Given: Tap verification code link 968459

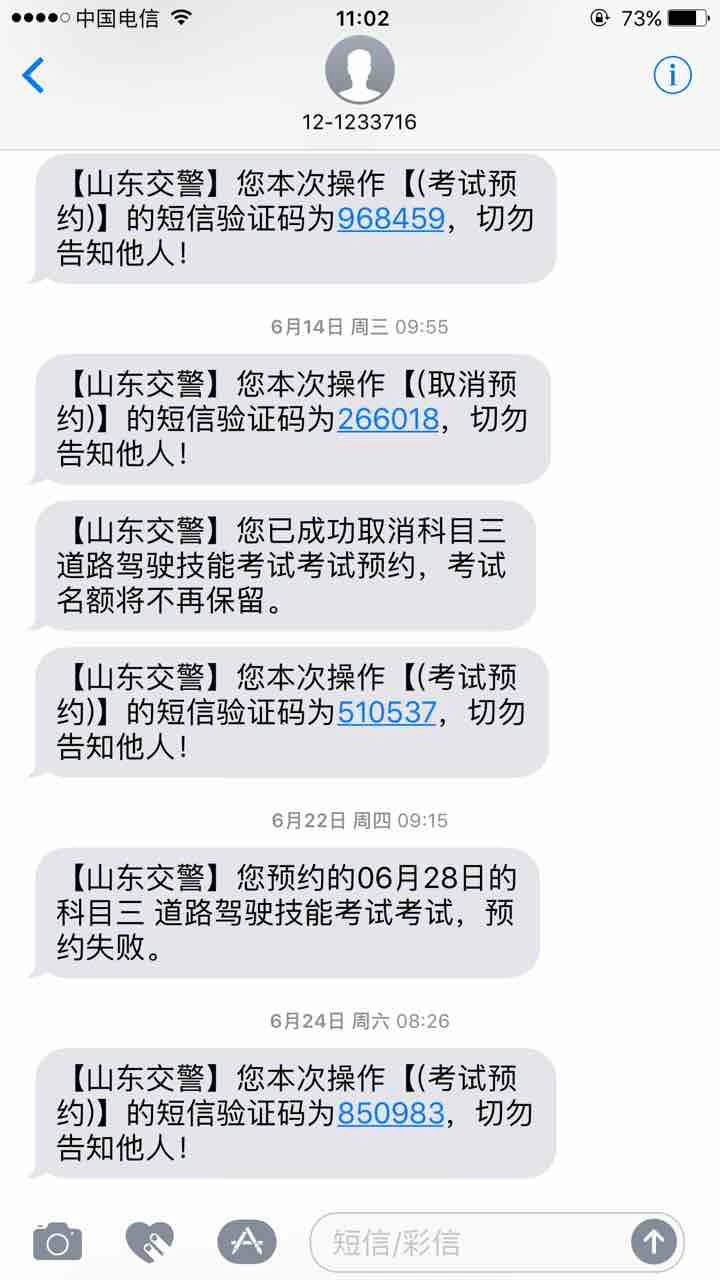Looking at the screenshot, I should [391, 218].
